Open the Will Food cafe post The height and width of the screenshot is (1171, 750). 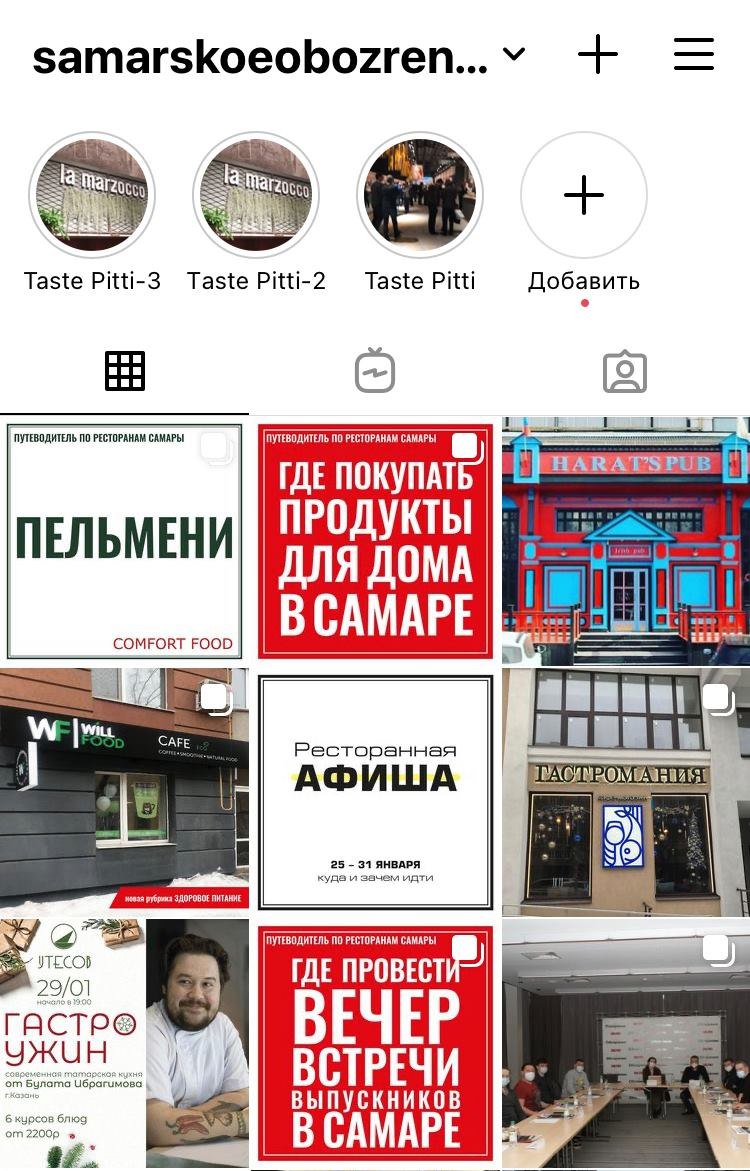pos(124,791)
